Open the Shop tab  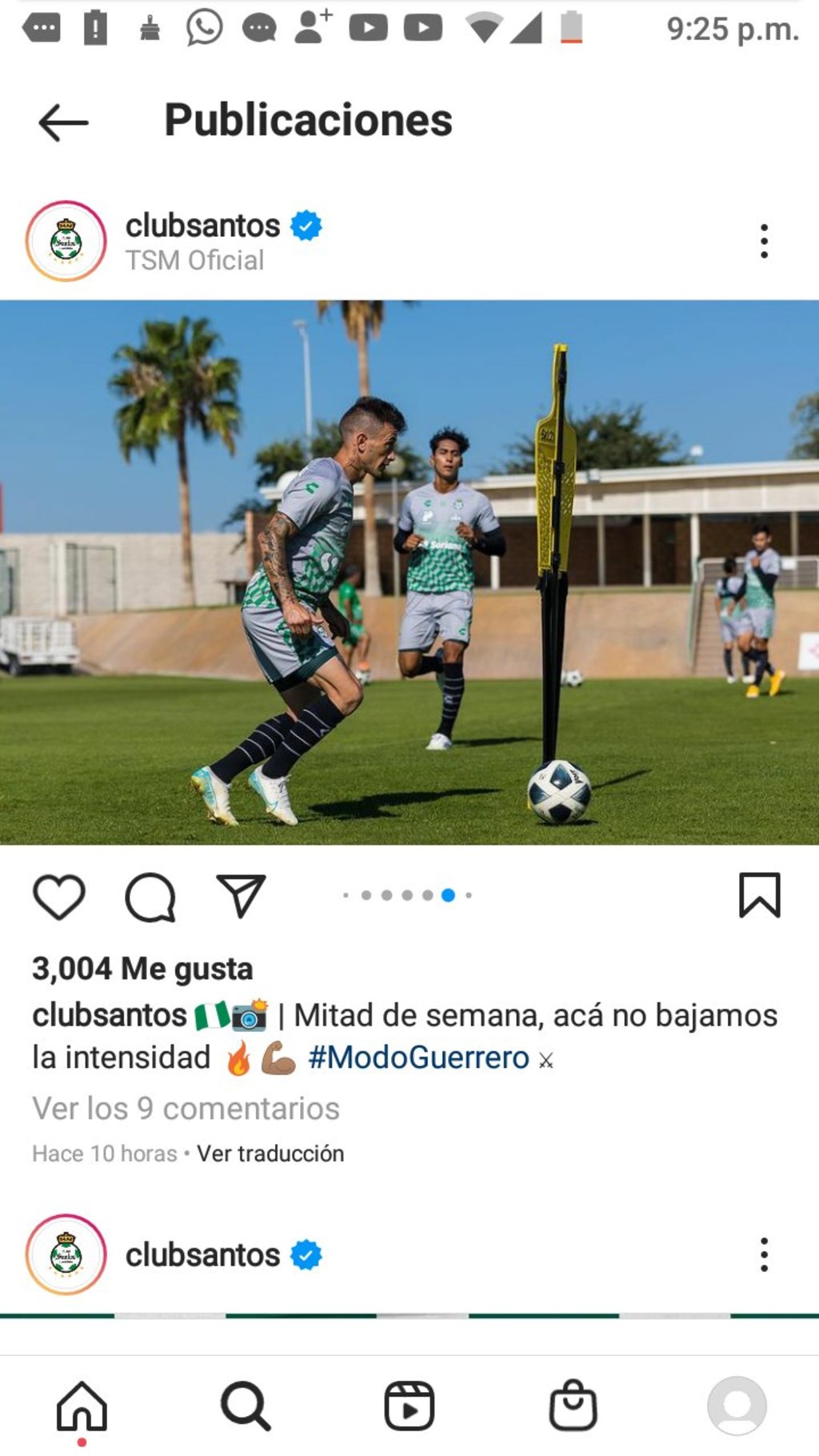click(573, 1406)
